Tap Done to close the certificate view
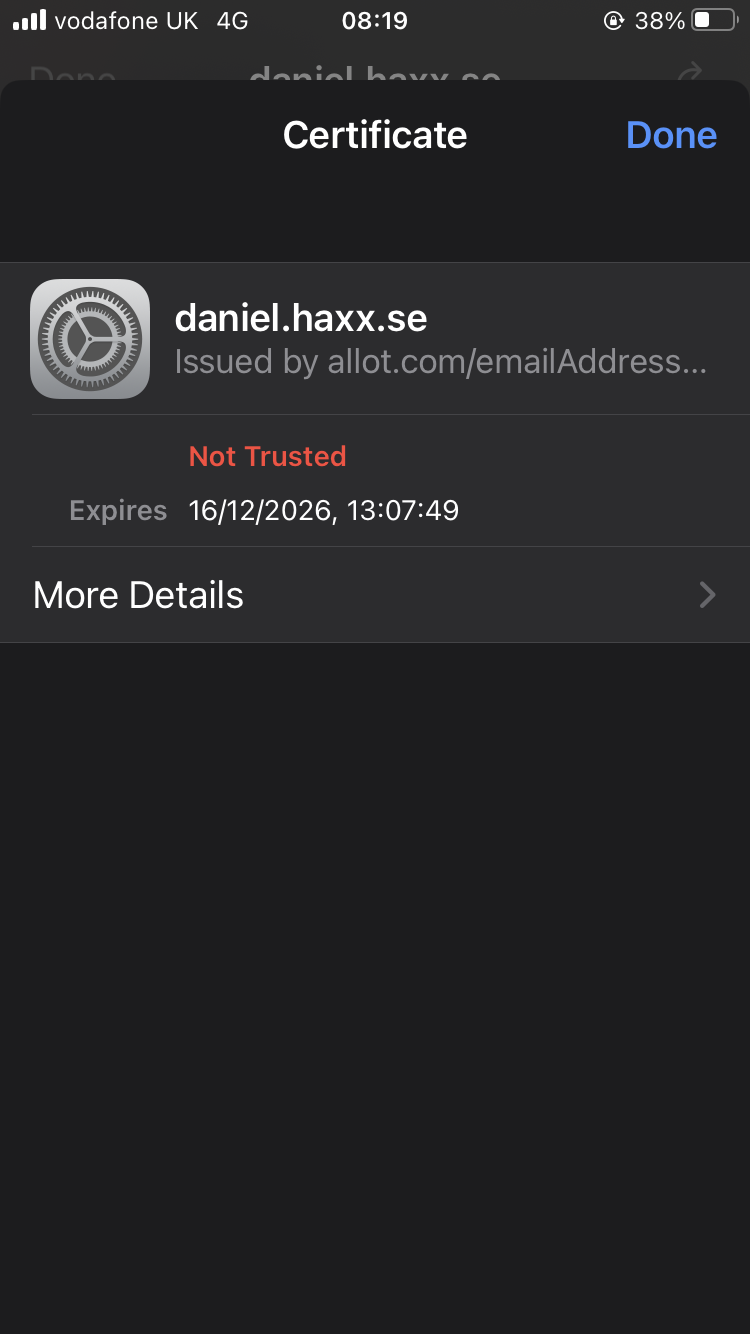 point(671,135)
